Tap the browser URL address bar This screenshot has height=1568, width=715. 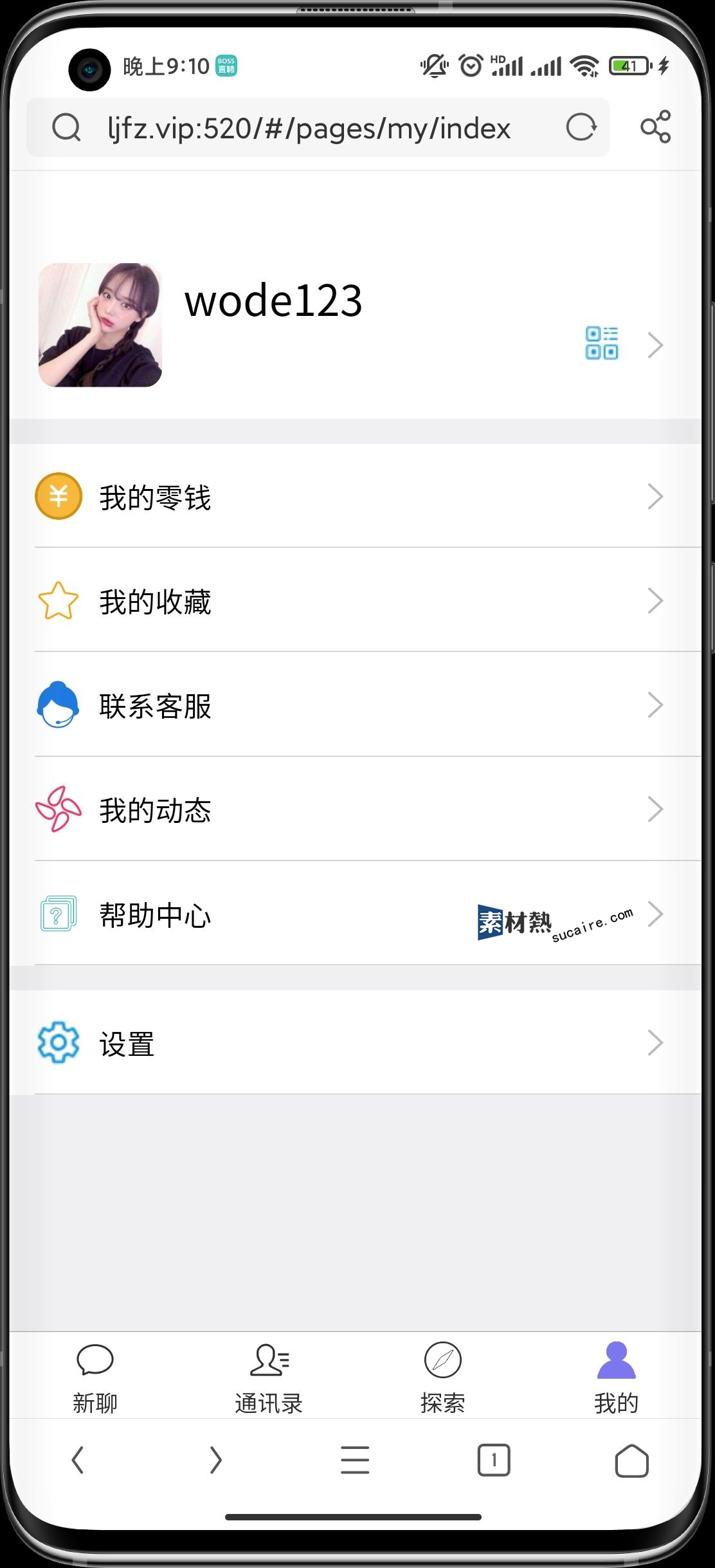coord(309,128)
